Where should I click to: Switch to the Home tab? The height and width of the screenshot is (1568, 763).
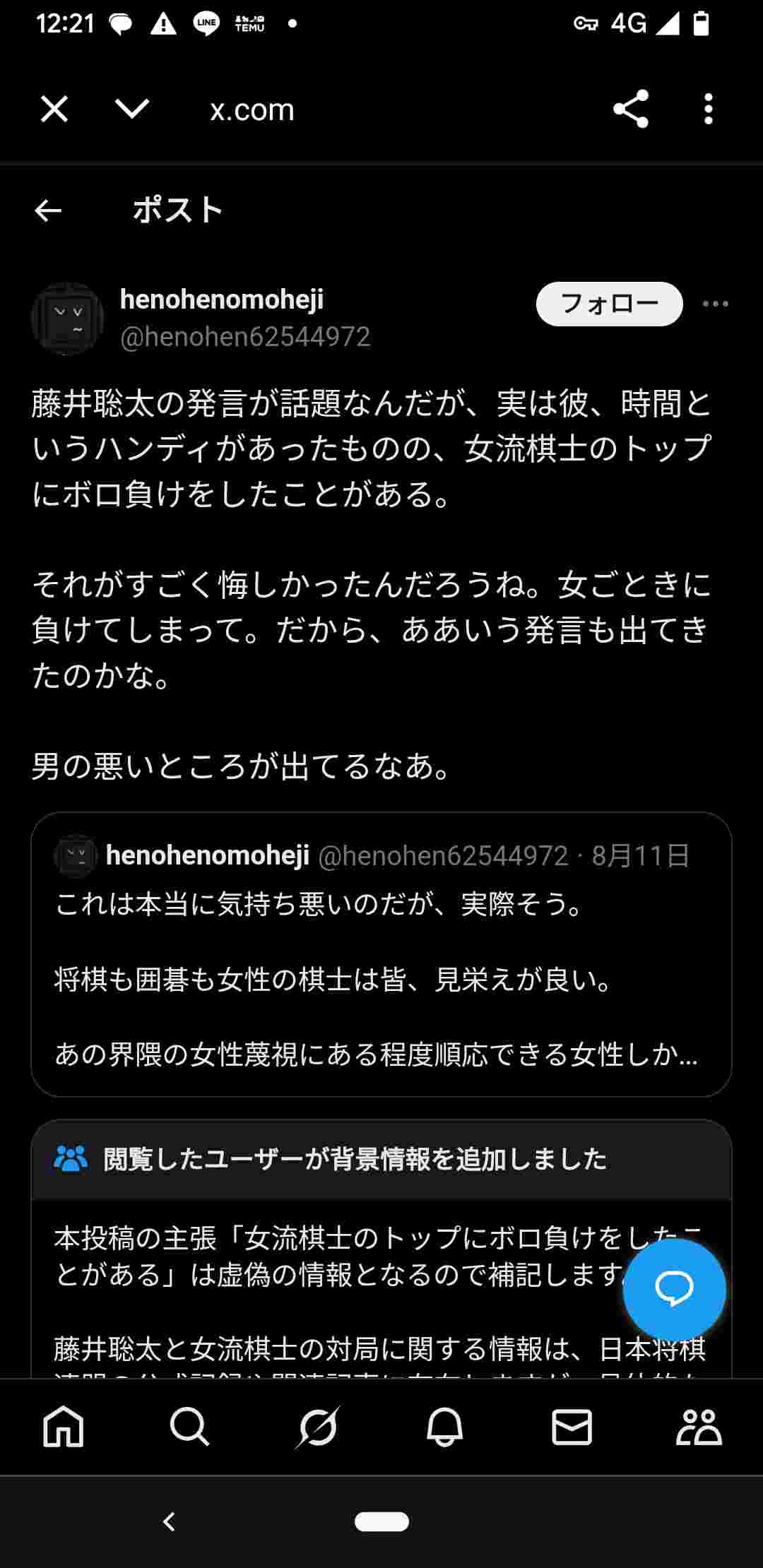[64, 1427]
